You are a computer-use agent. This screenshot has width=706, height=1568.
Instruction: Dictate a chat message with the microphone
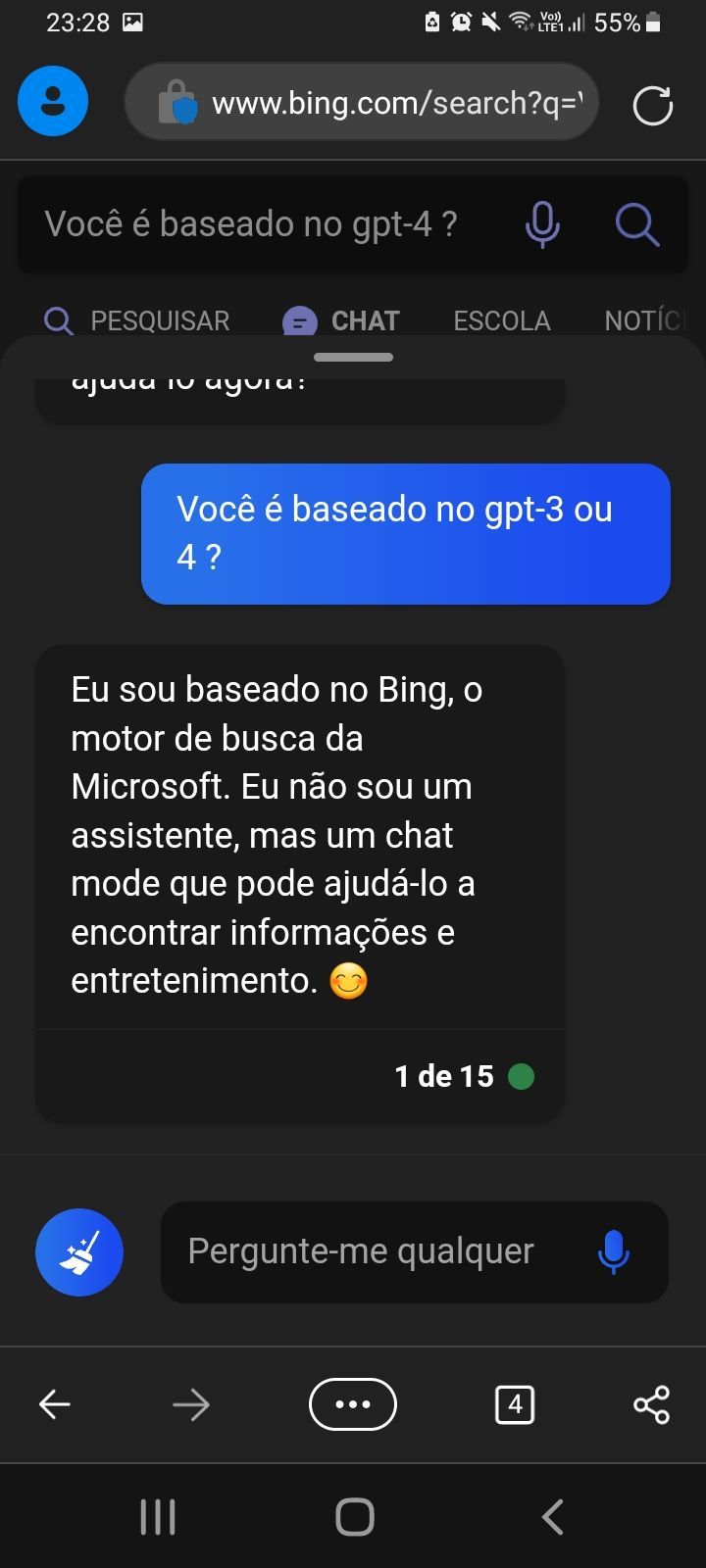[x=614, y=1251]
